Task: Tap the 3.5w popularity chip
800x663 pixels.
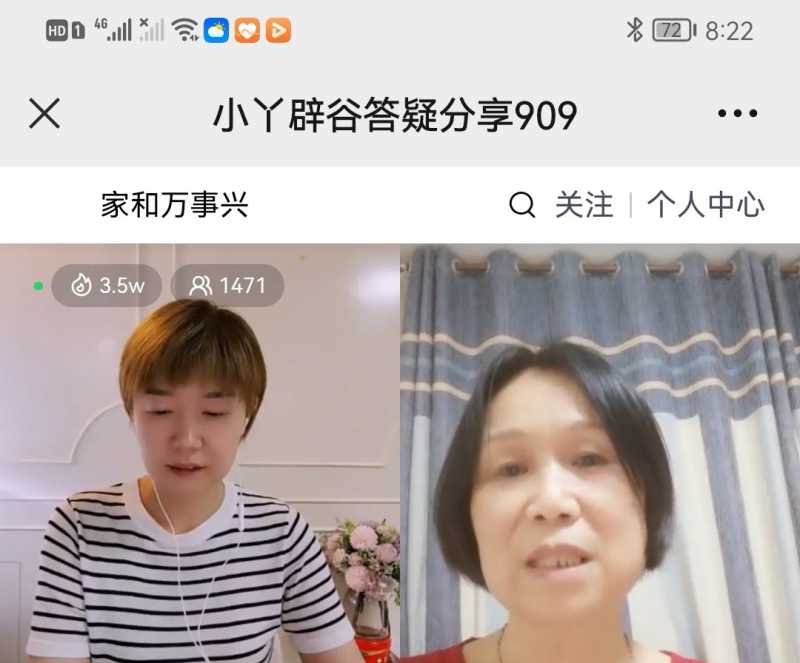Action: [x=107, y=286]
